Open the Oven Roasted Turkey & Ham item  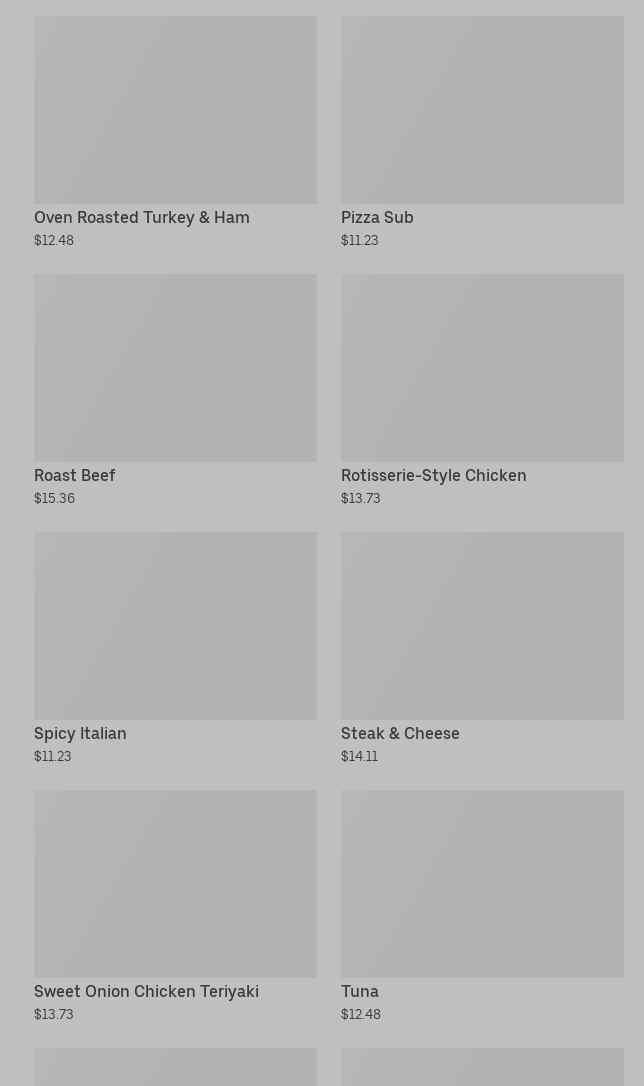(x=175, y=130)
